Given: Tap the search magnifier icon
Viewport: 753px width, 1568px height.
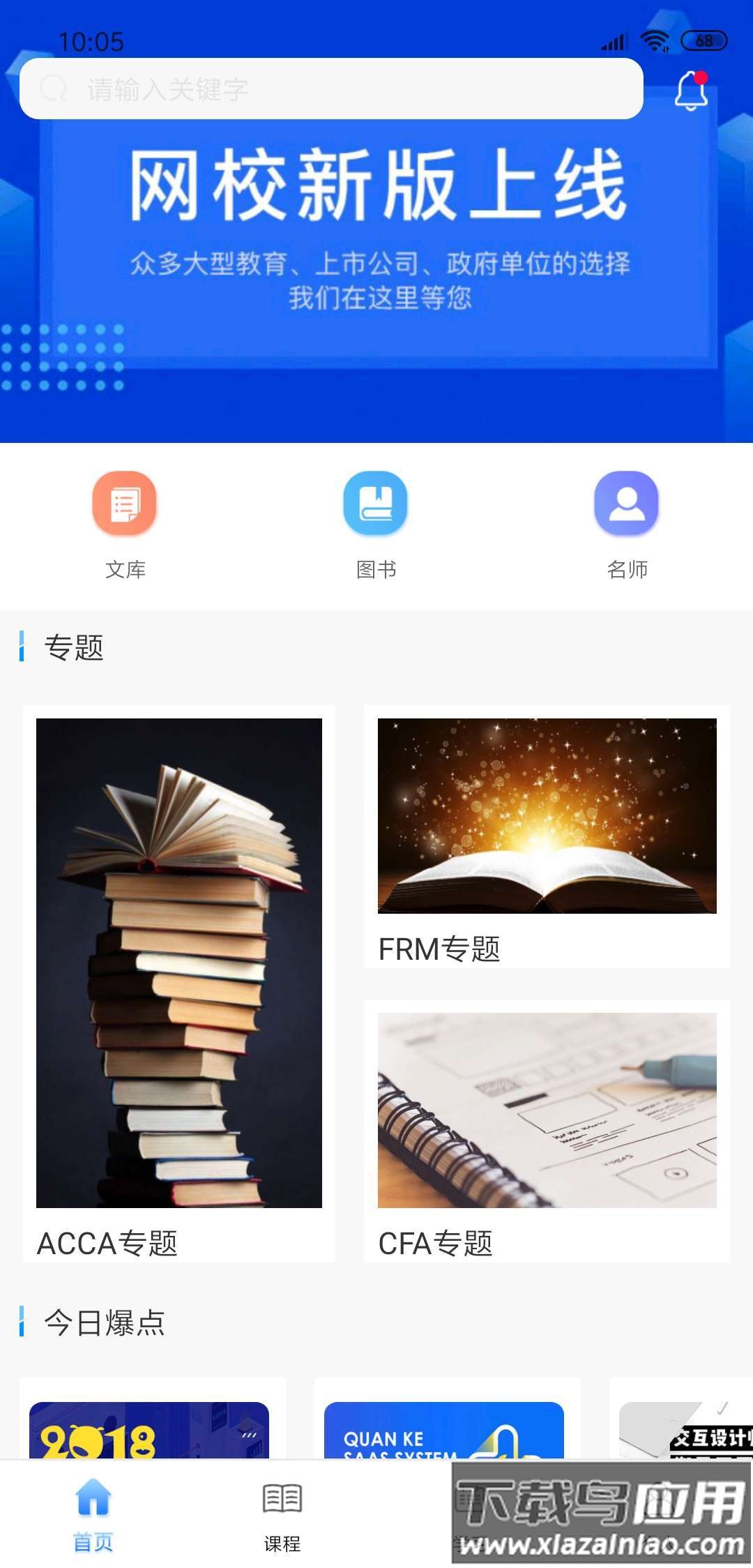Looking at the screenshot, I should point(53,88).
